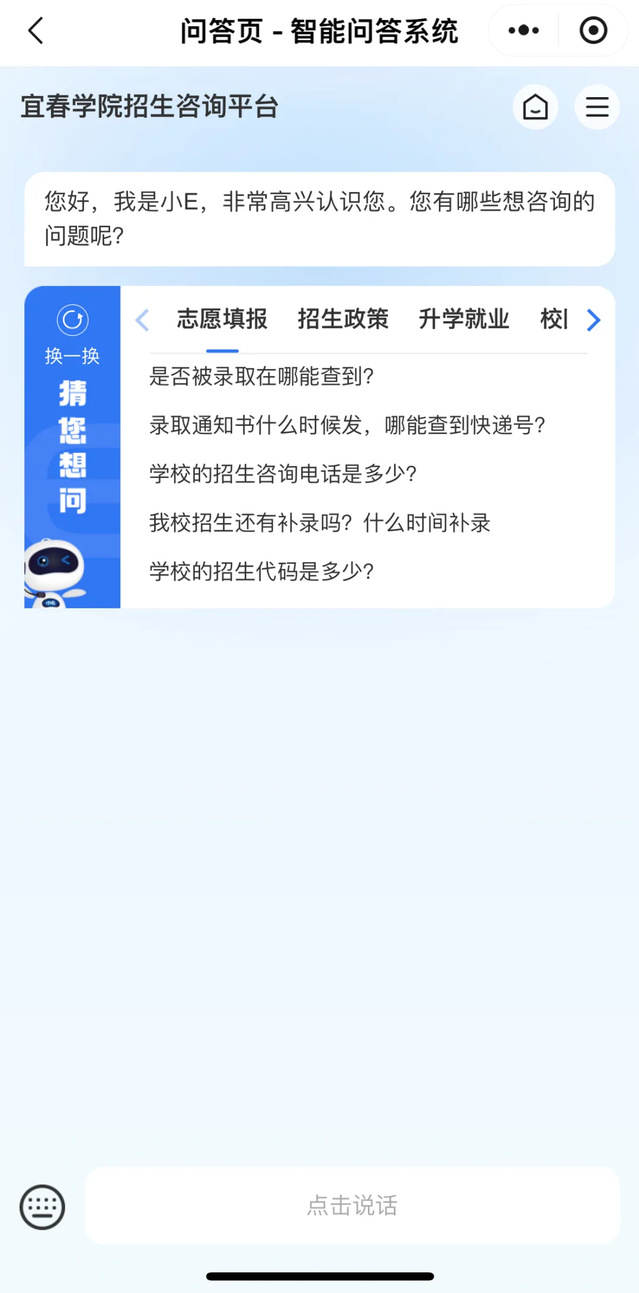Go back using the top-left arrow
The width and height of the screenshot is (639, 1293).
coord(36,31)
